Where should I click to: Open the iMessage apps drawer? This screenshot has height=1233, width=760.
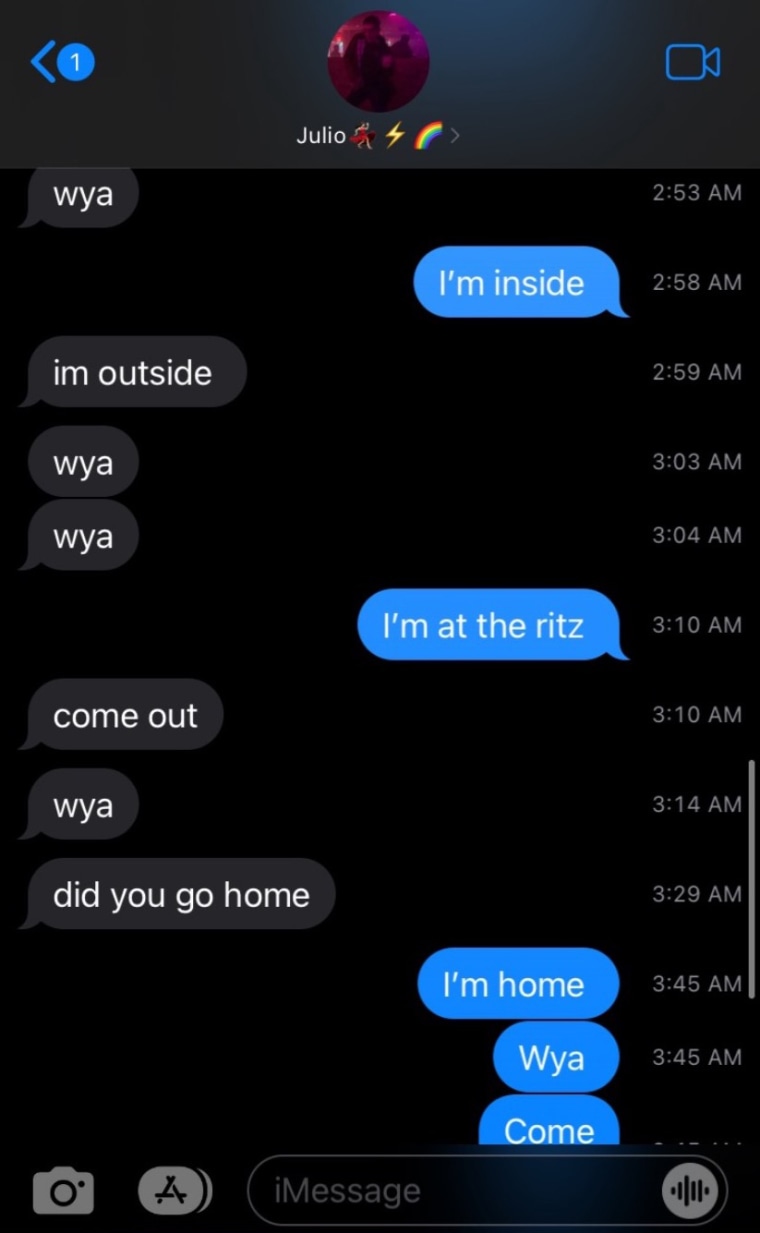[x=174, y=1190]
